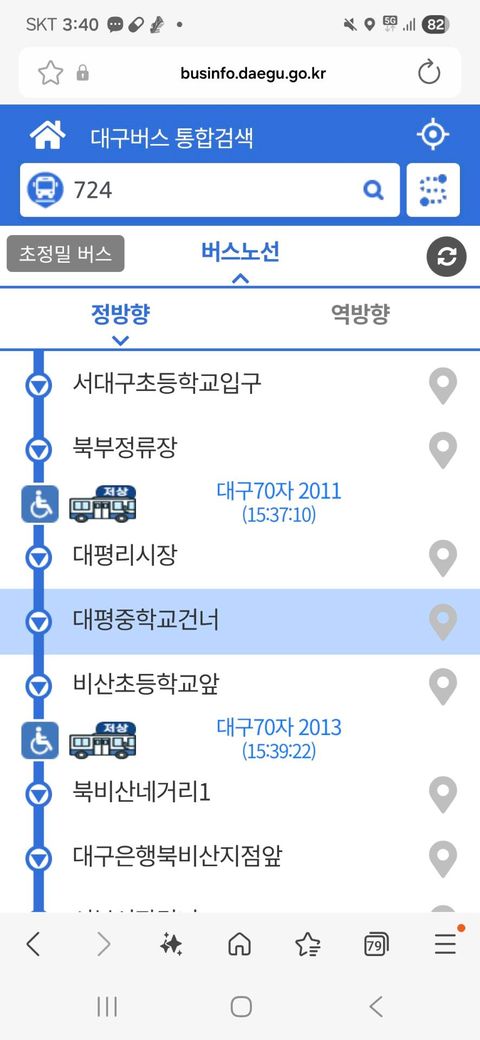The image size is (480, 1040).
Task: Tap the magnifier search icon
Action: point(374,191)
